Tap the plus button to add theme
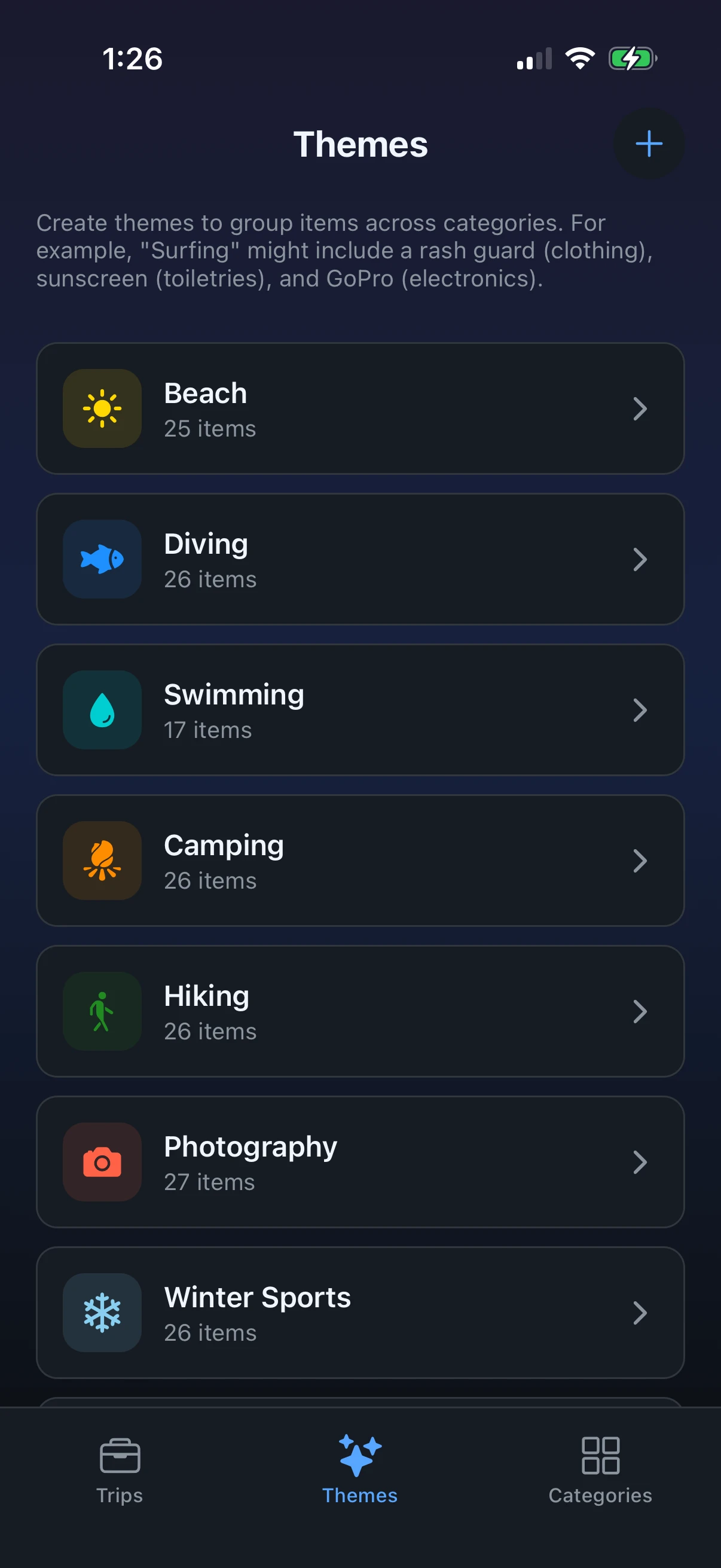This screenshot has height=1568, width=721. 648,144
